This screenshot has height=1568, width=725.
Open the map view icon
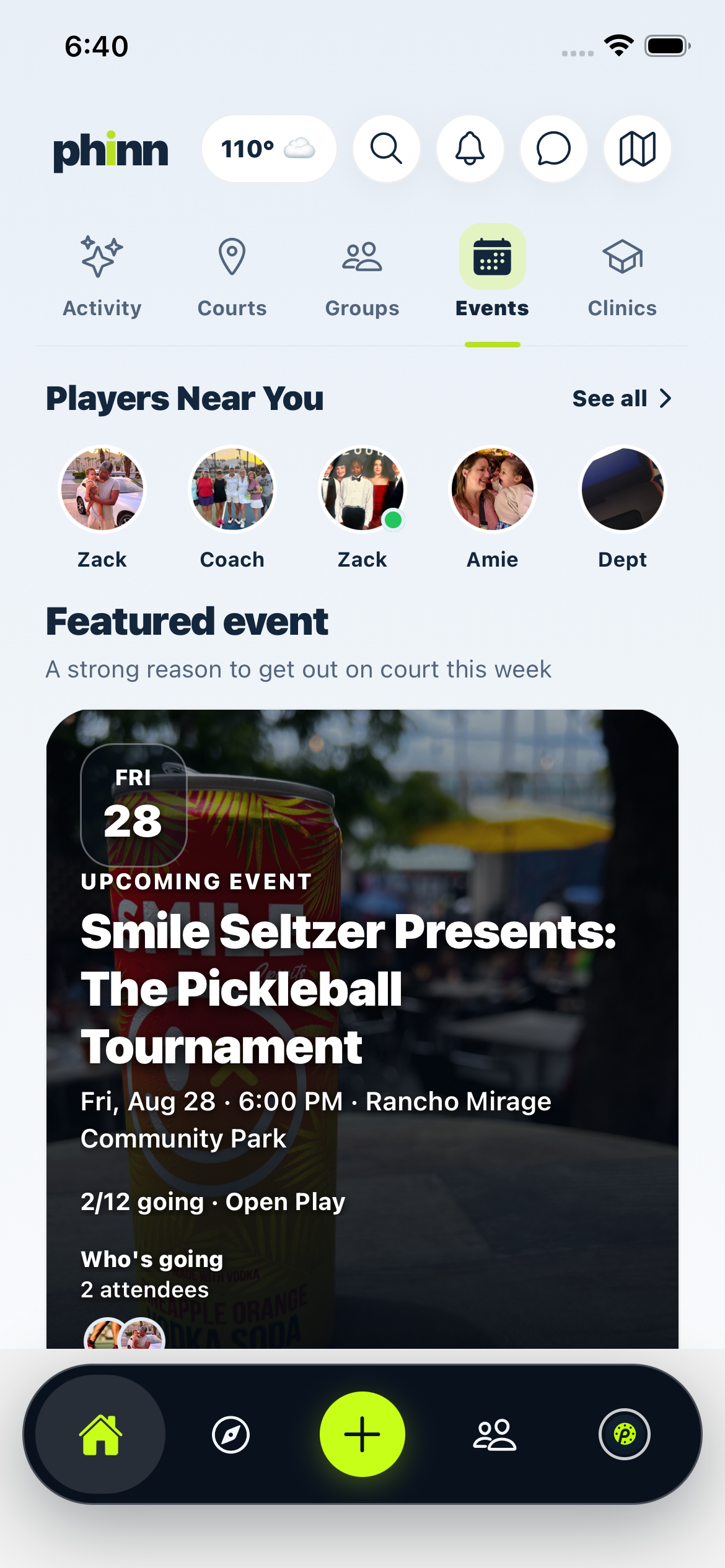point(638,149)
